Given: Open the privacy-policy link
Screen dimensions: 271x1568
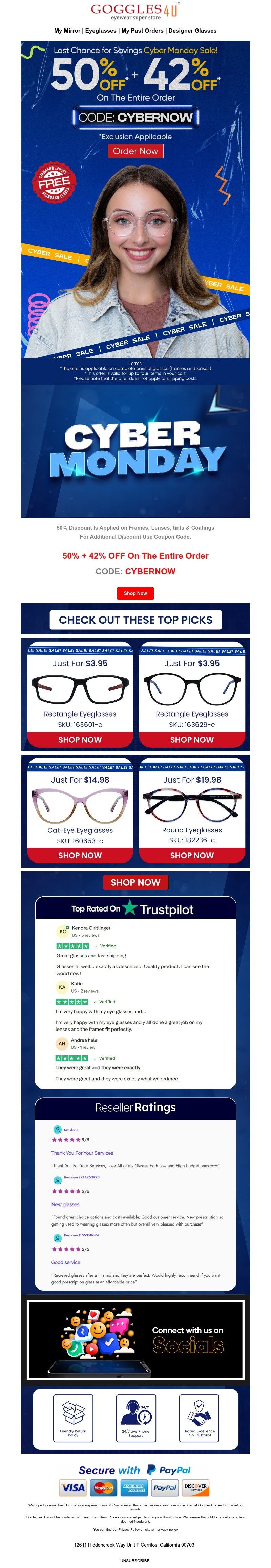Looking at the screenshot, I should pyautogui.click(x=168, y=1529).
